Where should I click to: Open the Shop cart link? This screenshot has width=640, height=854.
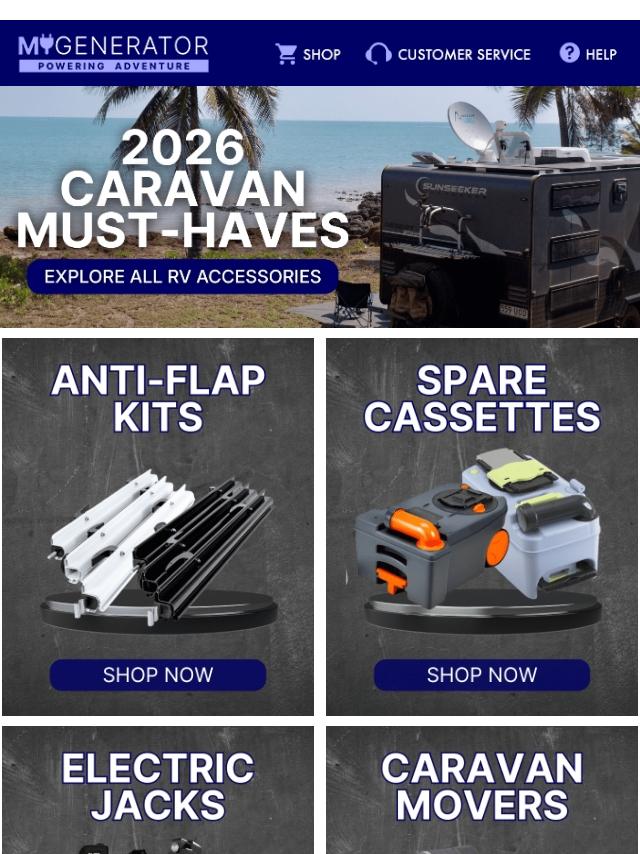tap(308, 54)
